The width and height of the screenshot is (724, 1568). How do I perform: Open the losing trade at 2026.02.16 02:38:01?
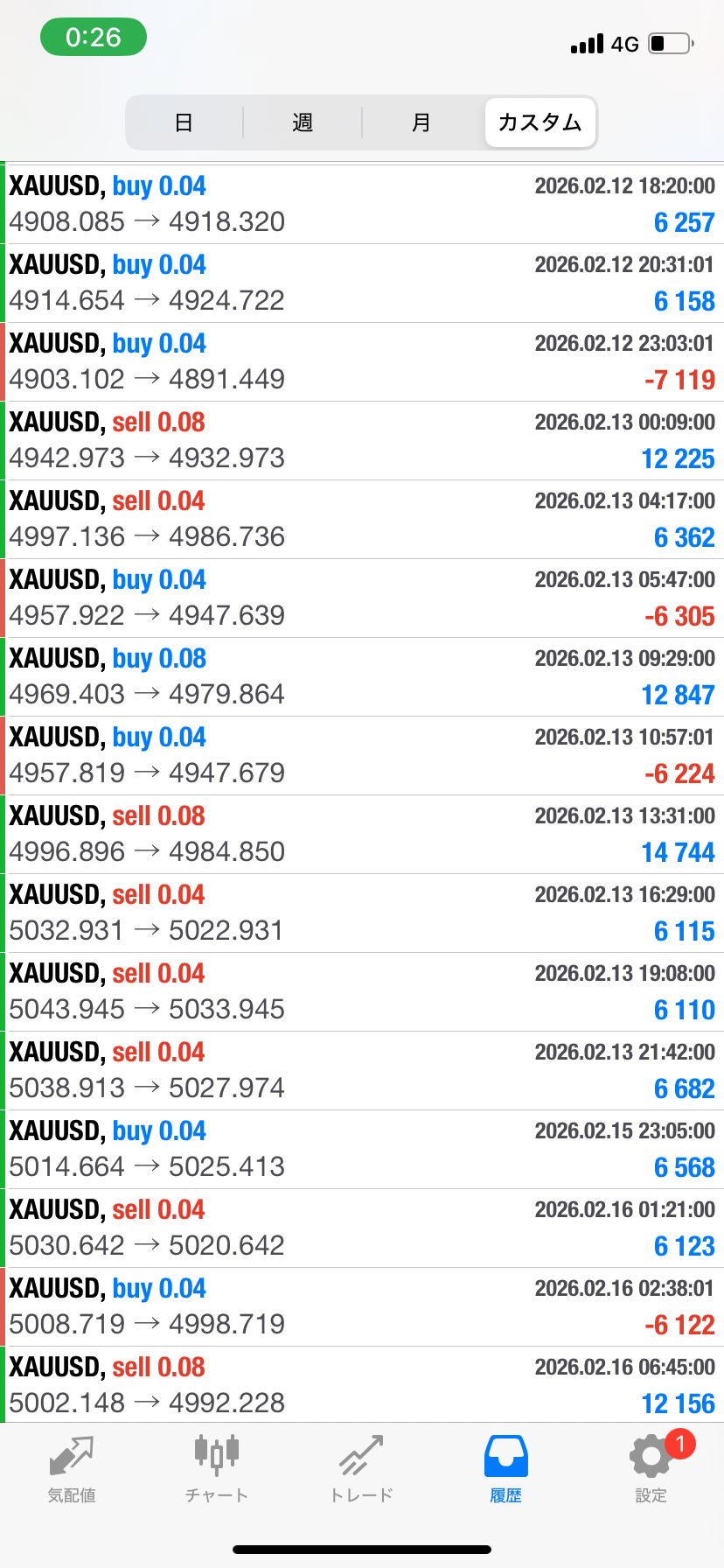point(362,1306)
